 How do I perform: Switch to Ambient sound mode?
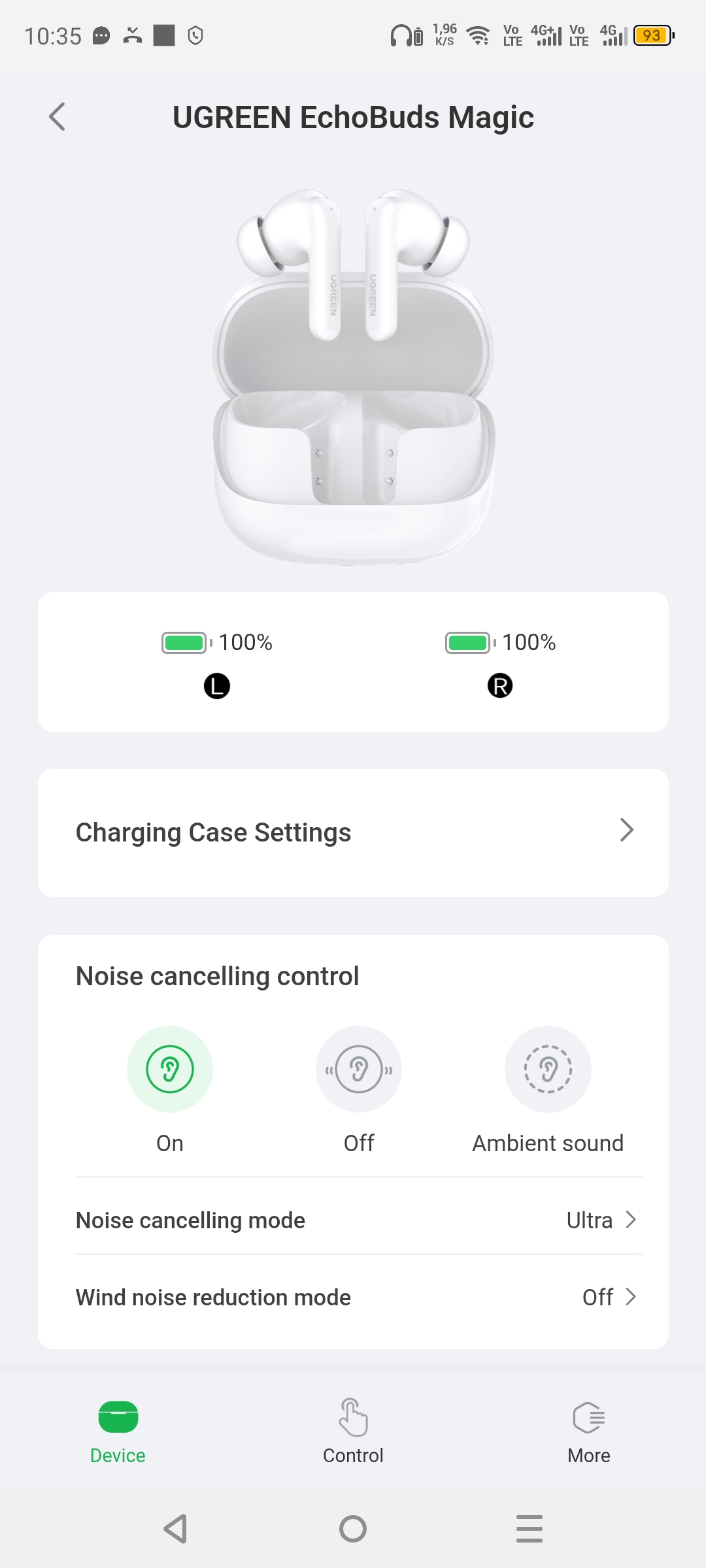[548, 1070]
